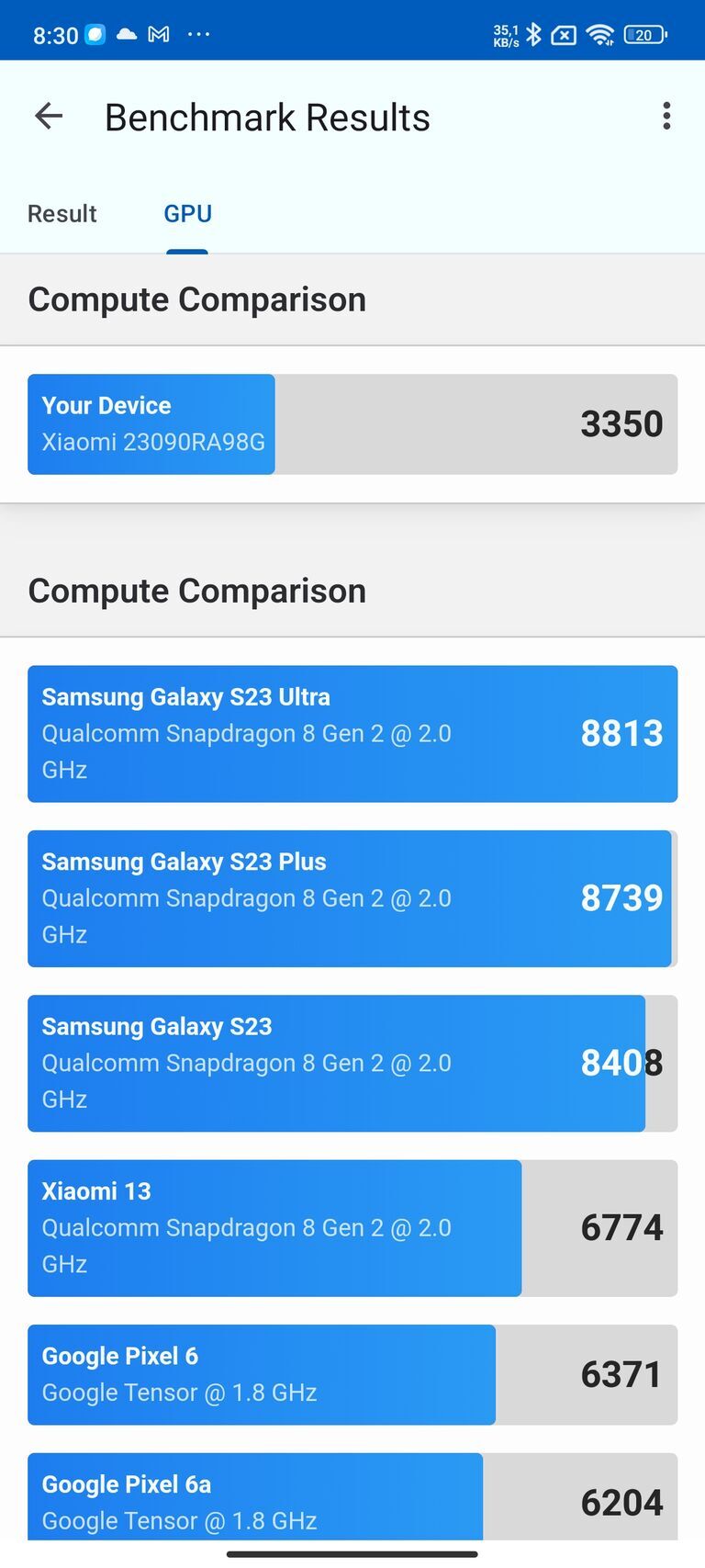Viewport: 705px width, 1568px height.
Task: Open the three-dot overflow menu
Action: pyautogui.click(x=666, y=116)
